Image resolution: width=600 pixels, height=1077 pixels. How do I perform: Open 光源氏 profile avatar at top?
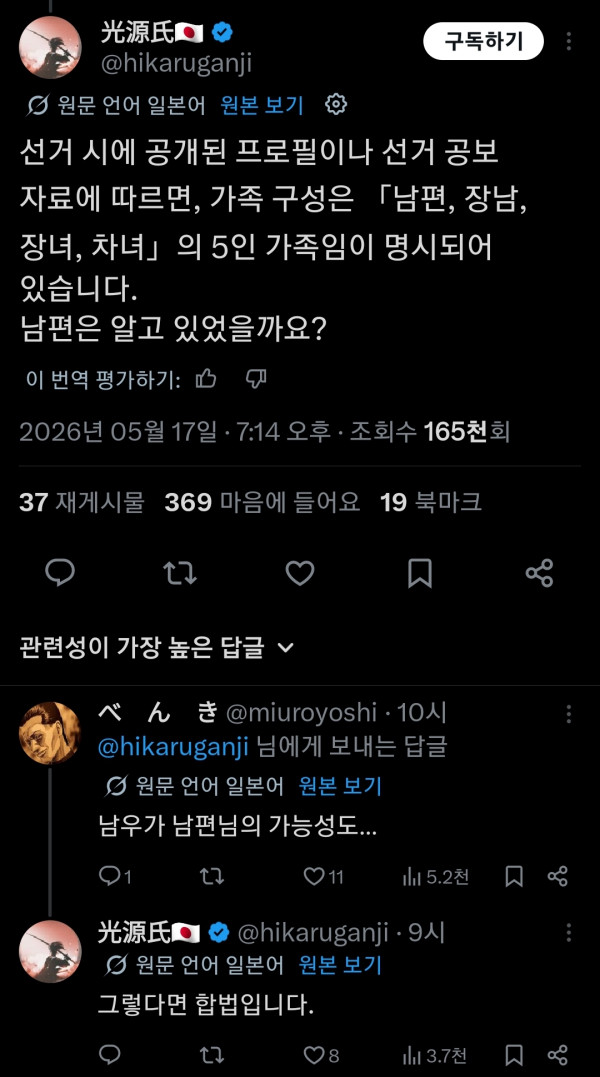tap(50, 47)
